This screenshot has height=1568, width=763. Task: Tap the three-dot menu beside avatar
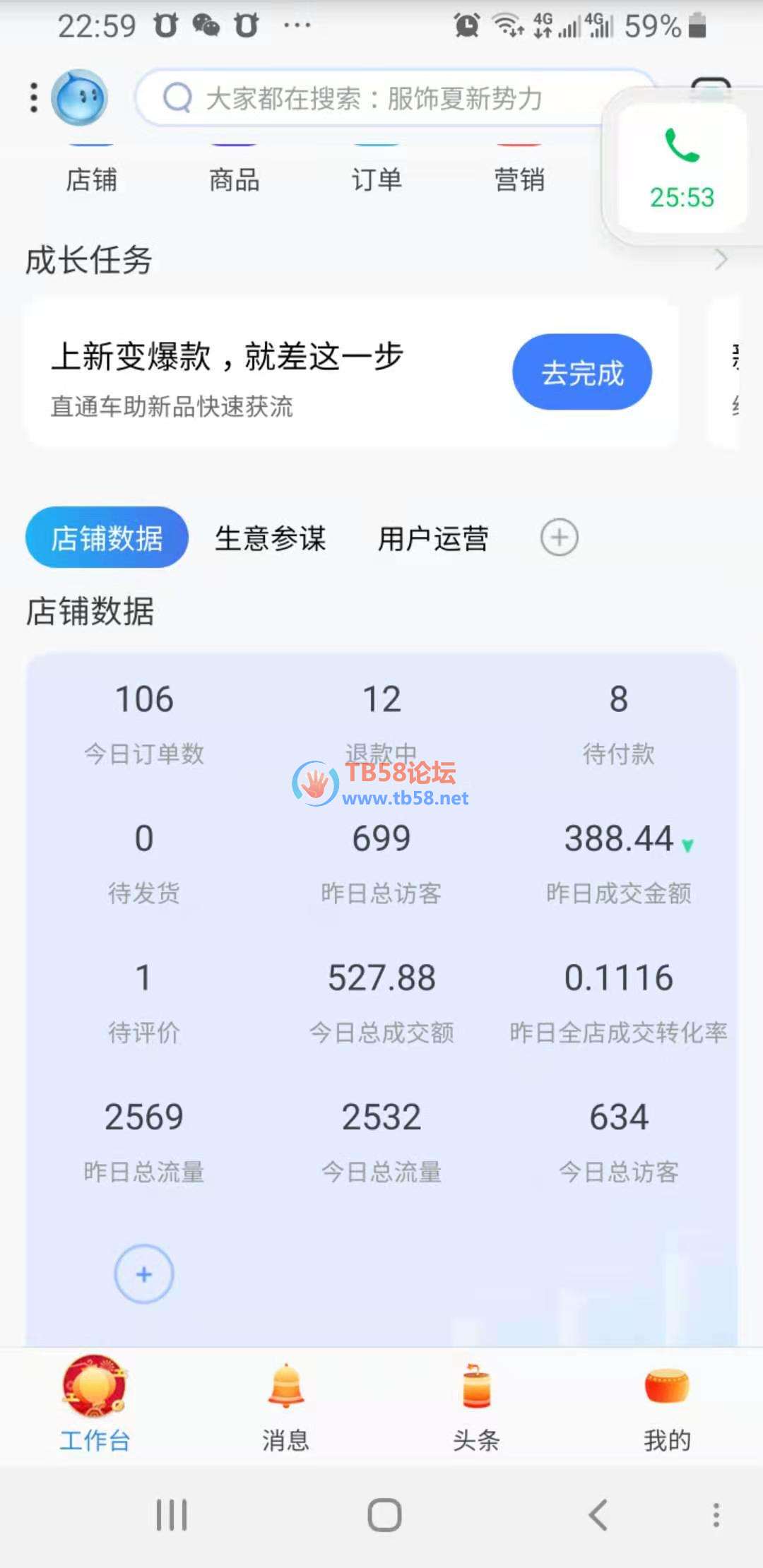pos(33,97)
